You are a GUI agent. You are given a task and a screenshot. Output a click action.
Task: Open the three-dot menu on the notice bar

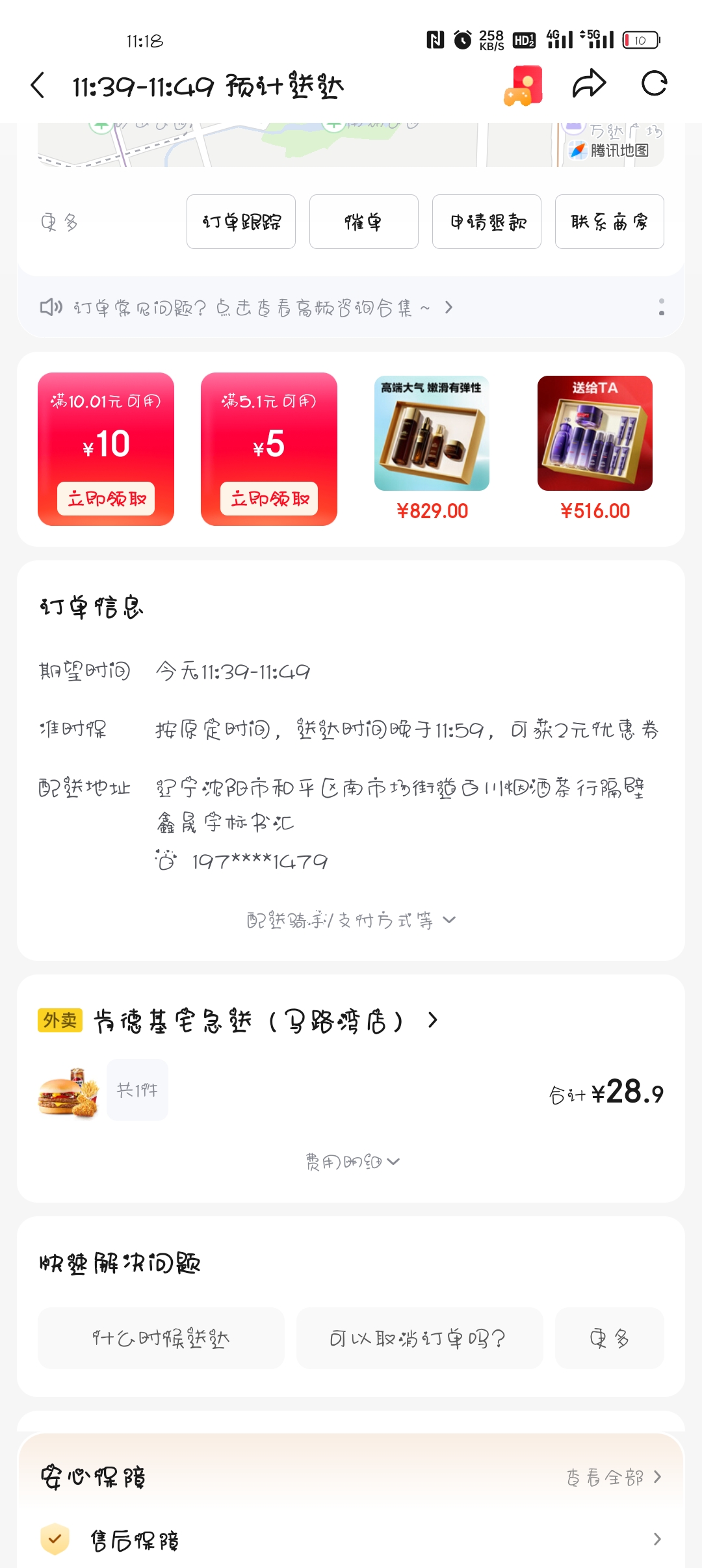pos(661,307)
